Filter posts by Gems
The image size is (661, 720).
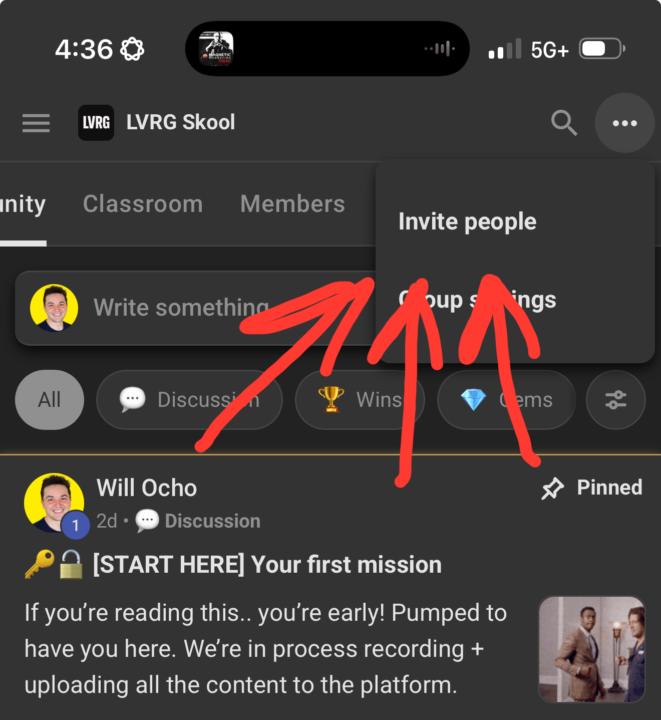point(506,400)
